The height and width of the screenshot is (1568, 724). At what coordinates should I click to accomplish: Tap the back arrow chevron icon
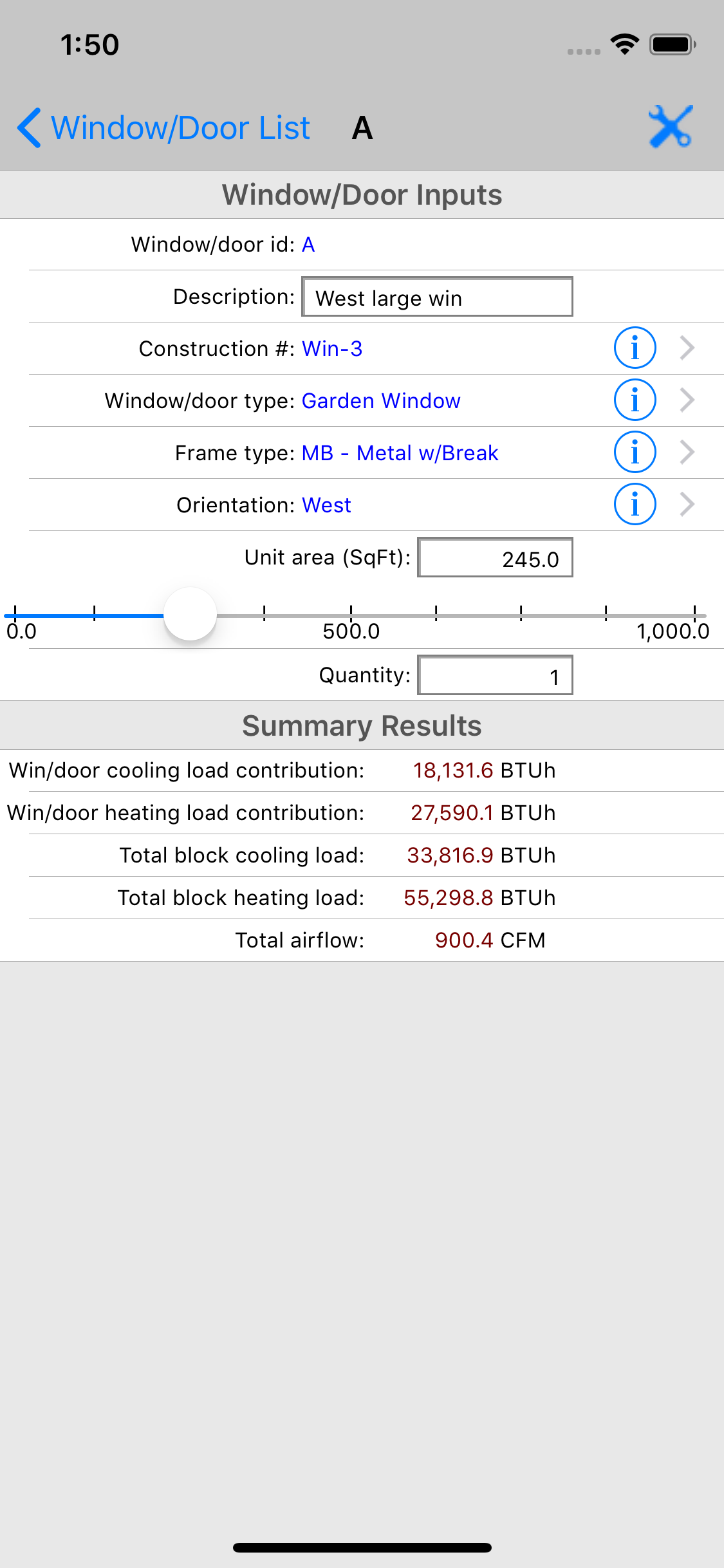click(29, 127)
